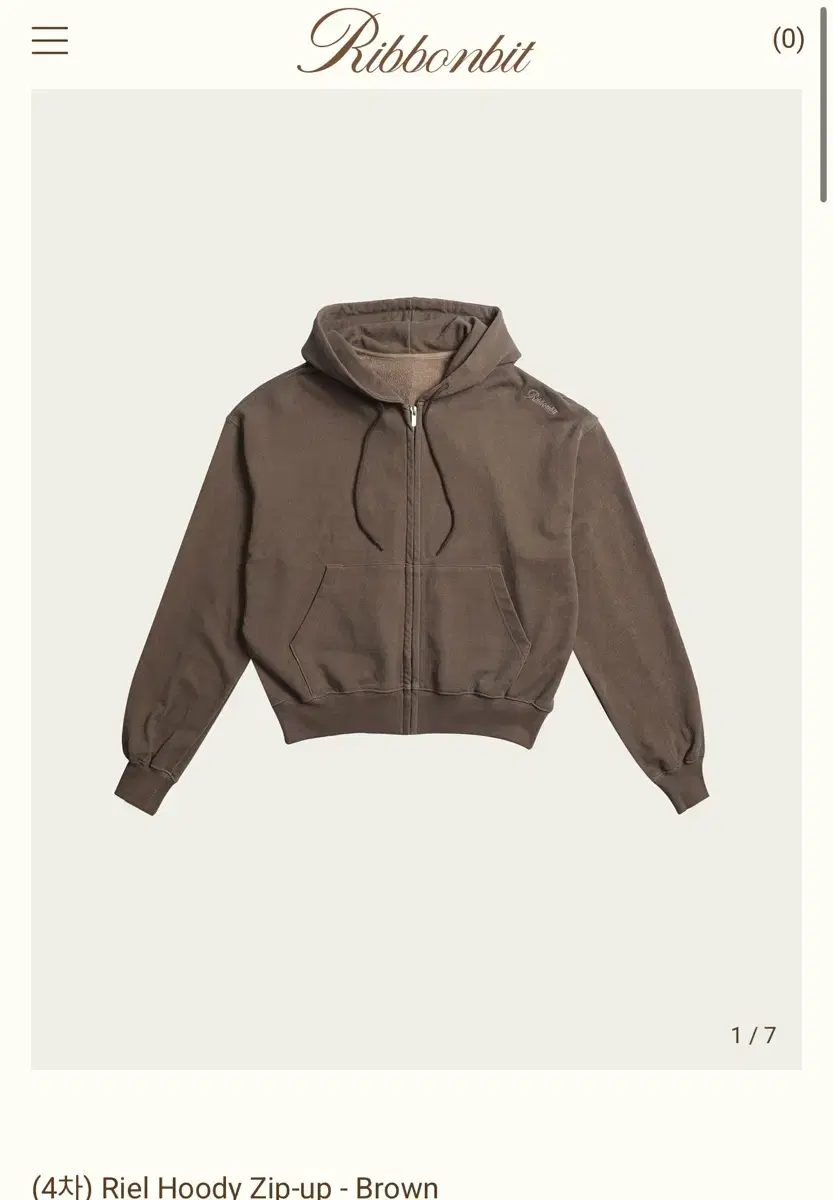Tap the hamburger icon to browse categories

(50, 42)
